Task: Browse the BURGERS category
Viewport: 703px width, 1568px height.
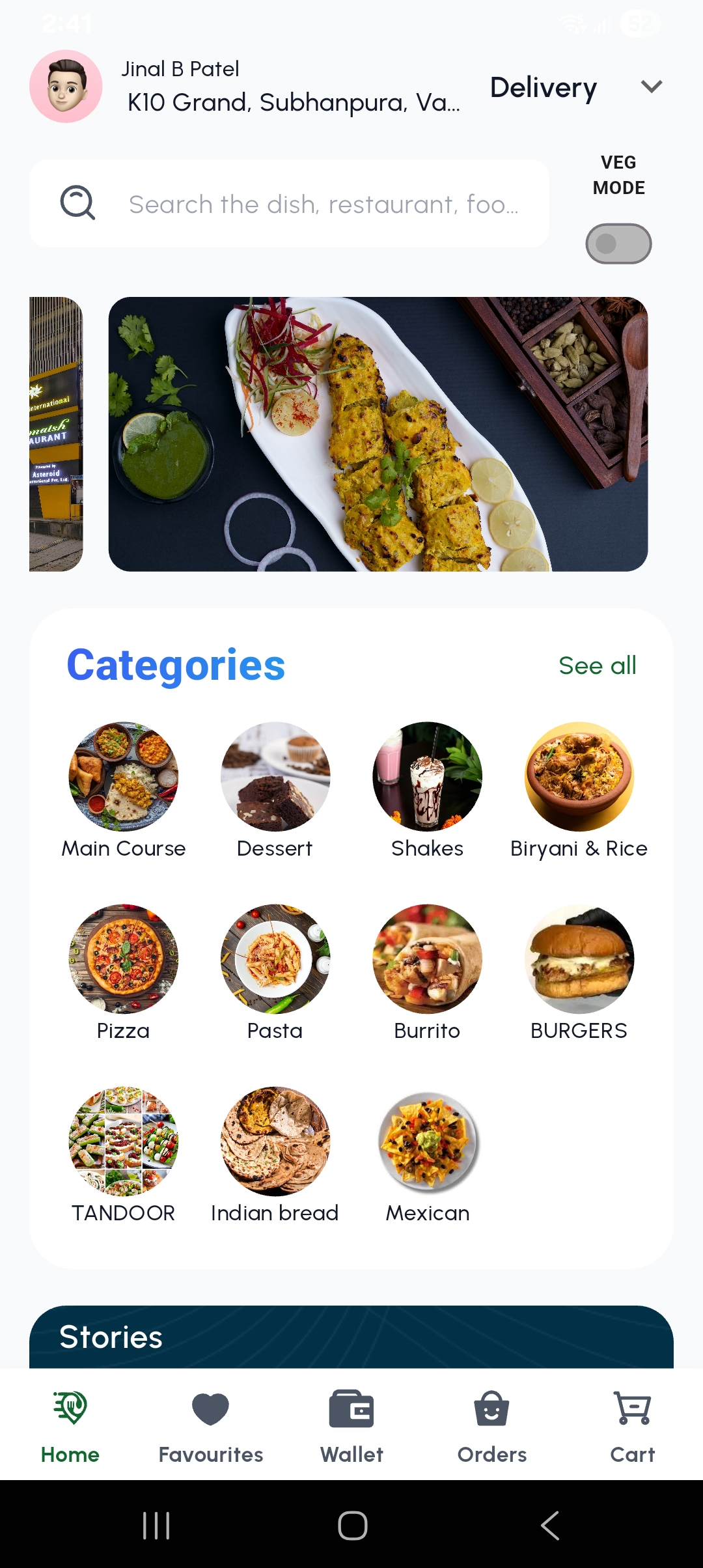Action: pyautogui.click(x=579, y=959)
